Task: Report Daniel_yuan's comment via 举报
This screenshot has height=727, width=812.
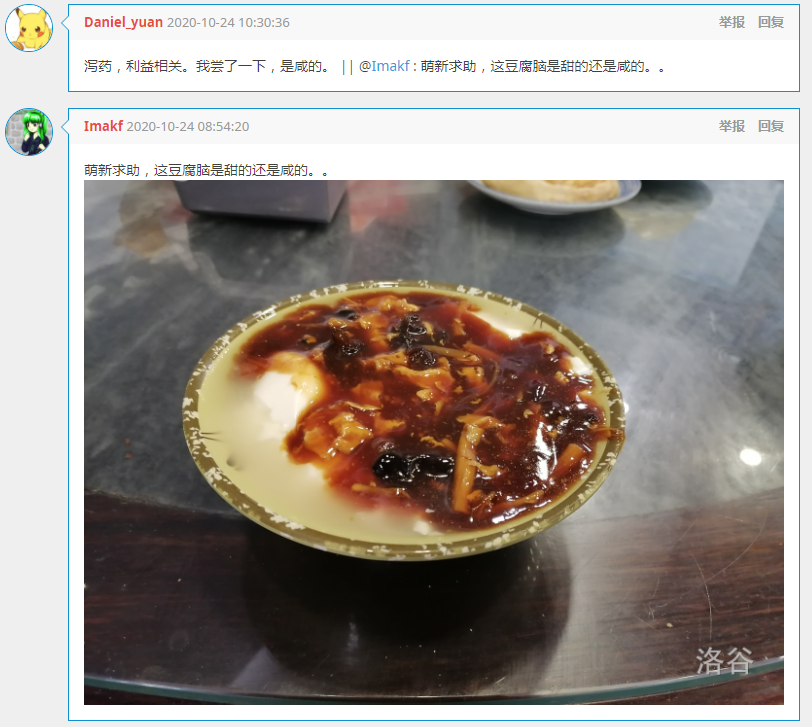Action: [x=731, y=22]
